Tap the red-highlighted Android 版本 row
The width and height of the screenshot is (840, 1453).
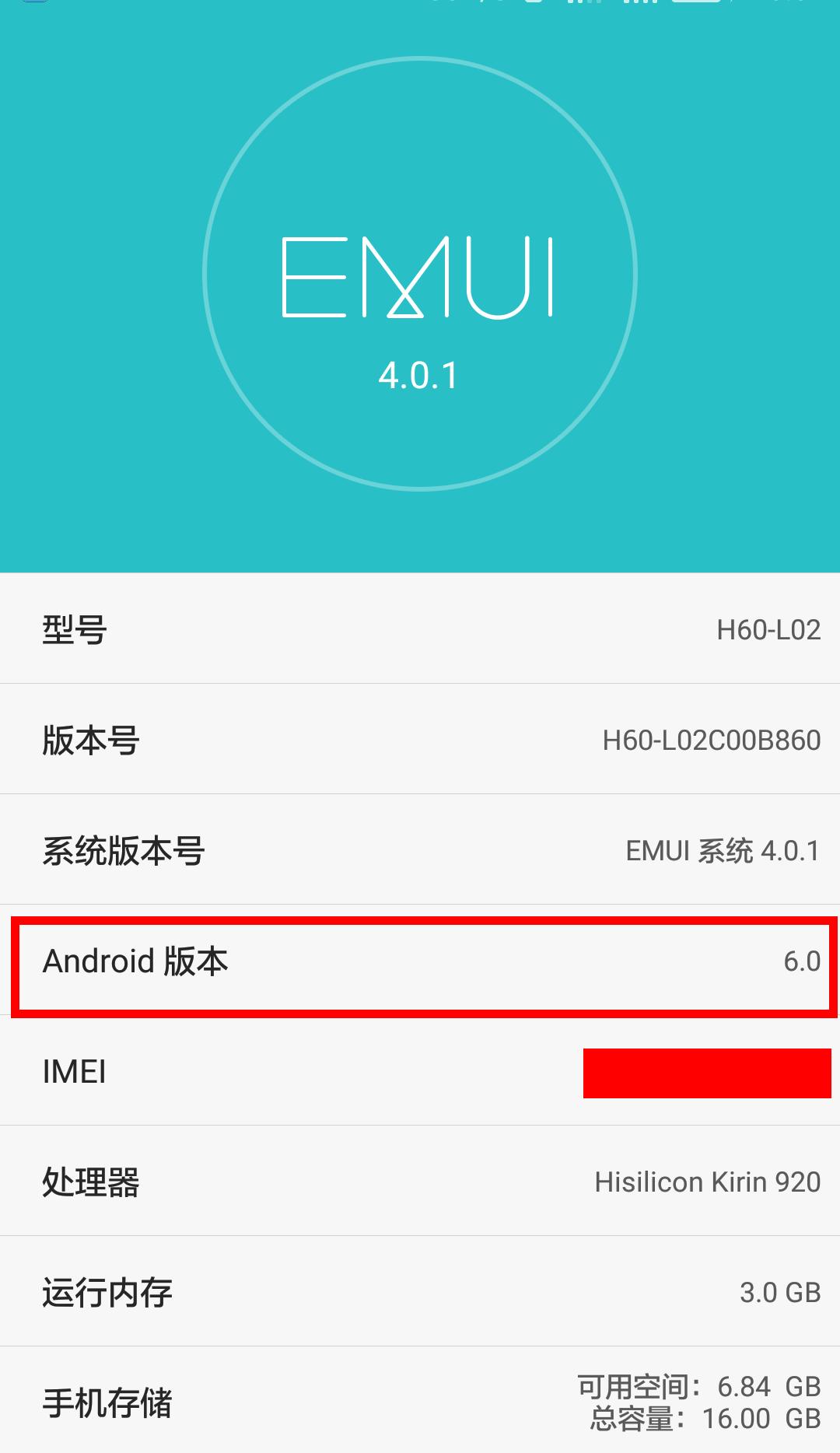click(420, 962)
